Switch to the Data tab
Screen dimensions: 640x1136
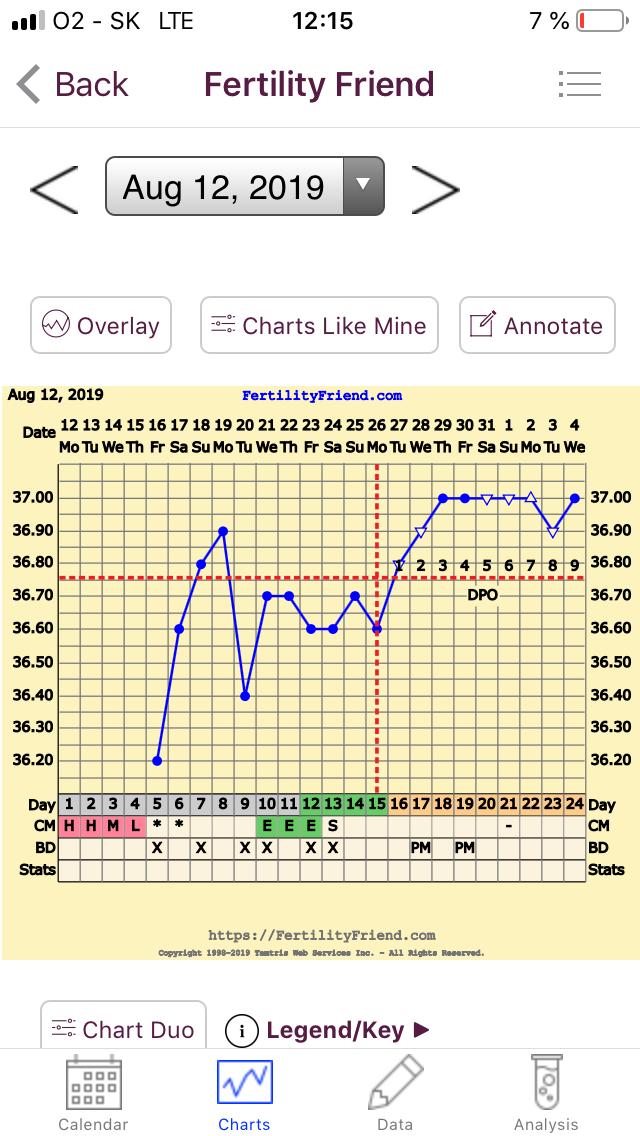(395, 1093)
